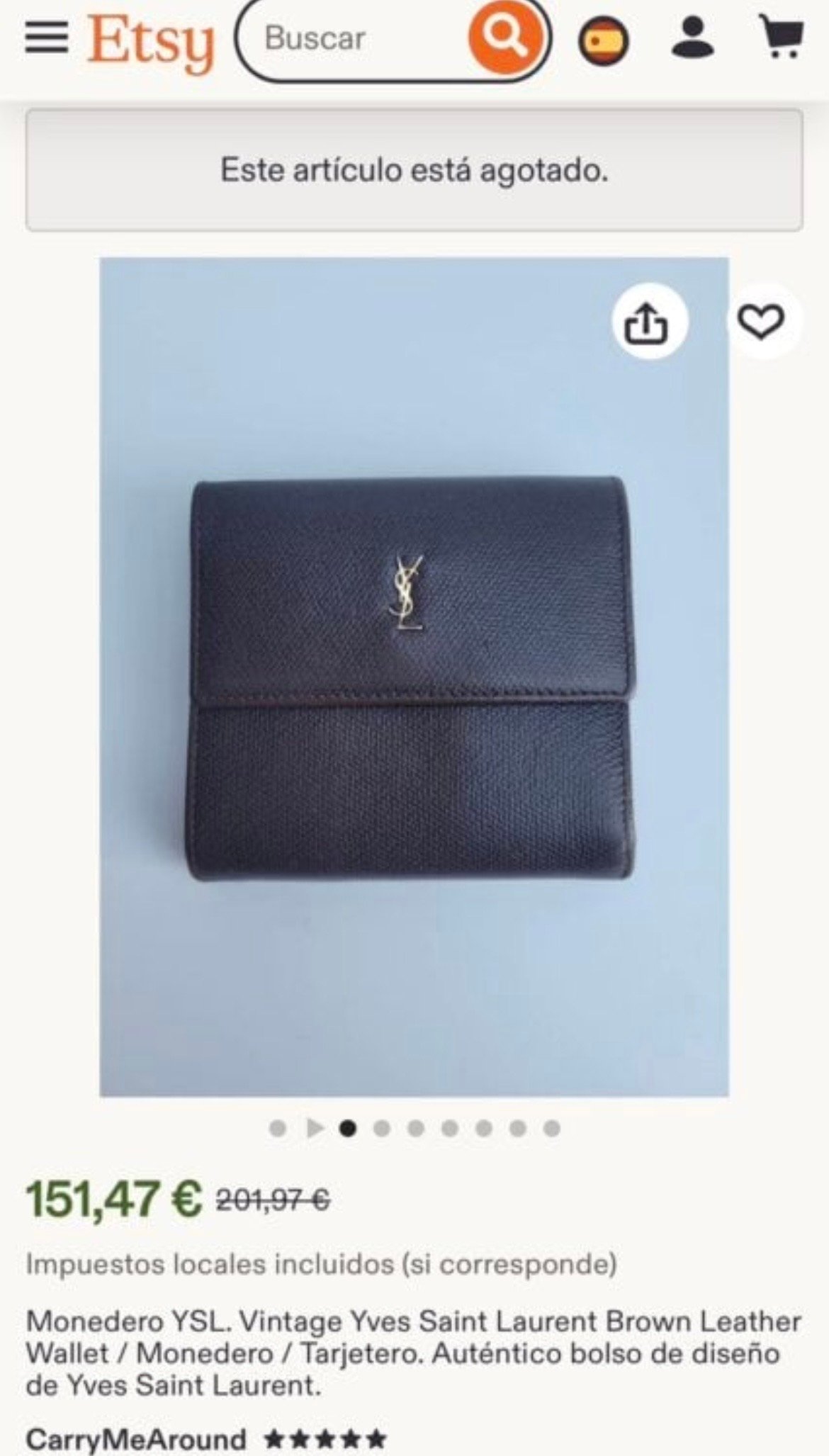The width and height of the screenshot is (829, 1456).
Task: Visit the CarryMeAround shop
Action: coord(136,1439)
